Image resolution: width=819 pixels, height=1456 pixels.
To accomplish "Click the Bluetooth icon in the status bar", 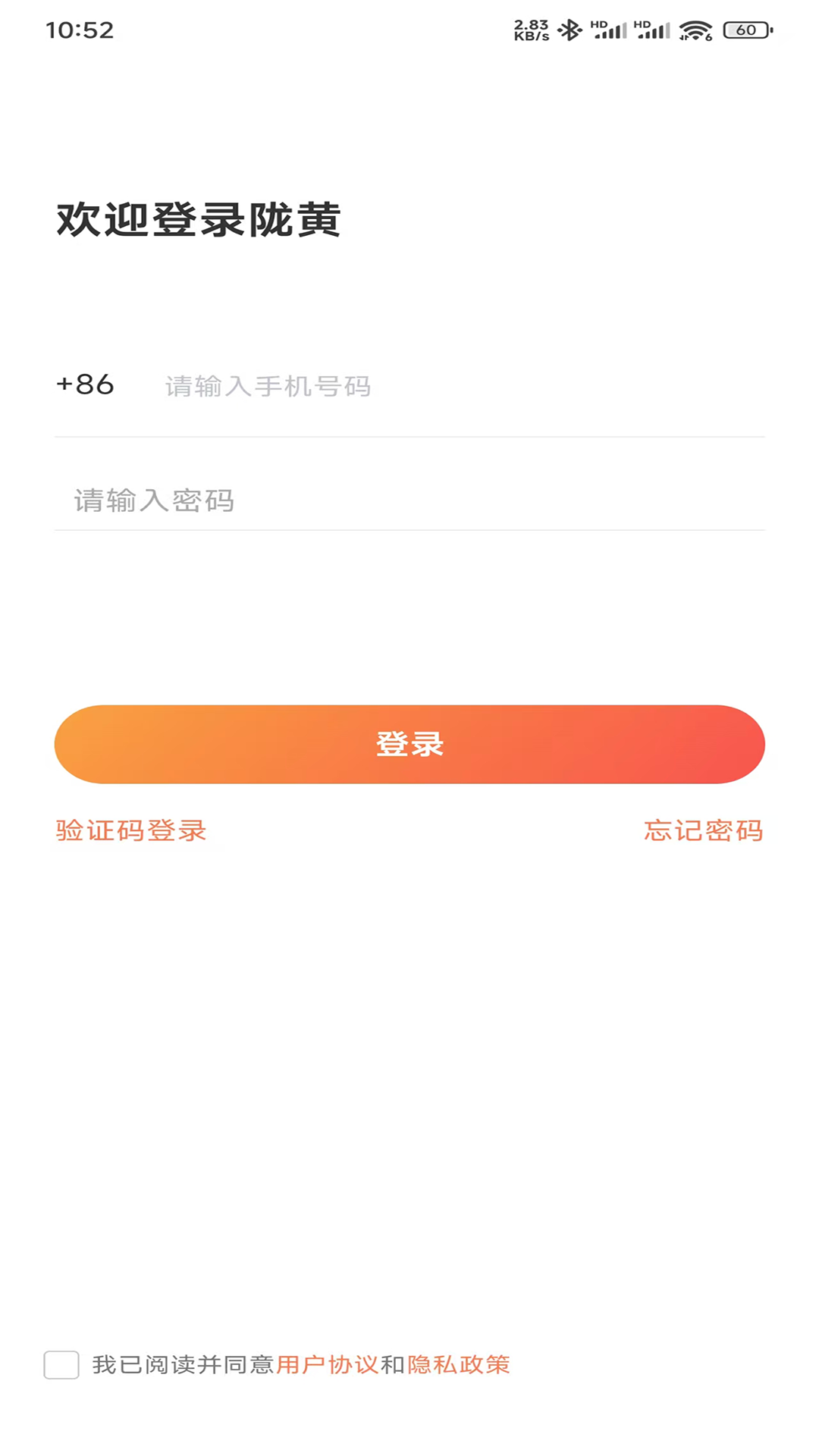I will tap(570, 30).
